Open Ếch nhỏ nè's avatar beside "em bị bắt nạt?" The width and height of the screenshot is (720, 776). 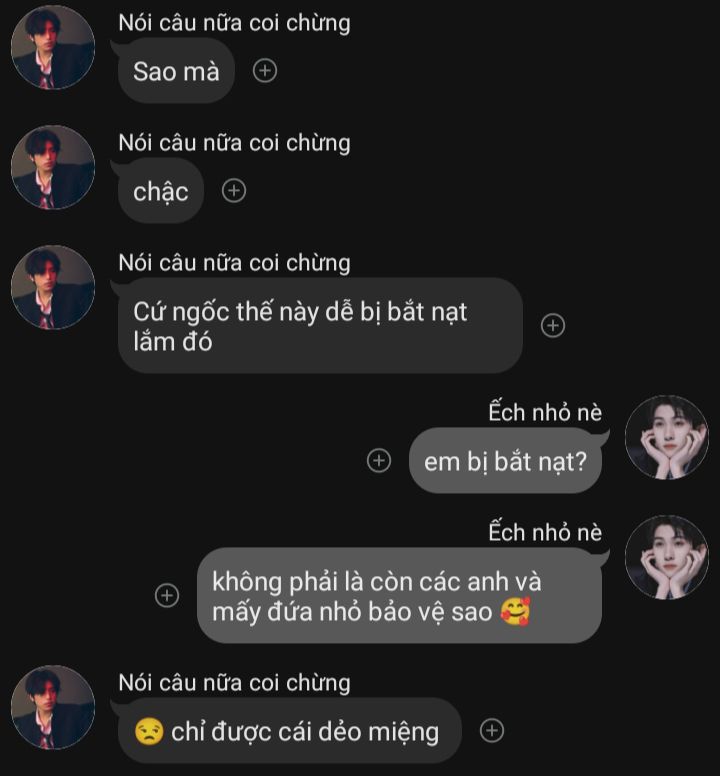[666, 437]
